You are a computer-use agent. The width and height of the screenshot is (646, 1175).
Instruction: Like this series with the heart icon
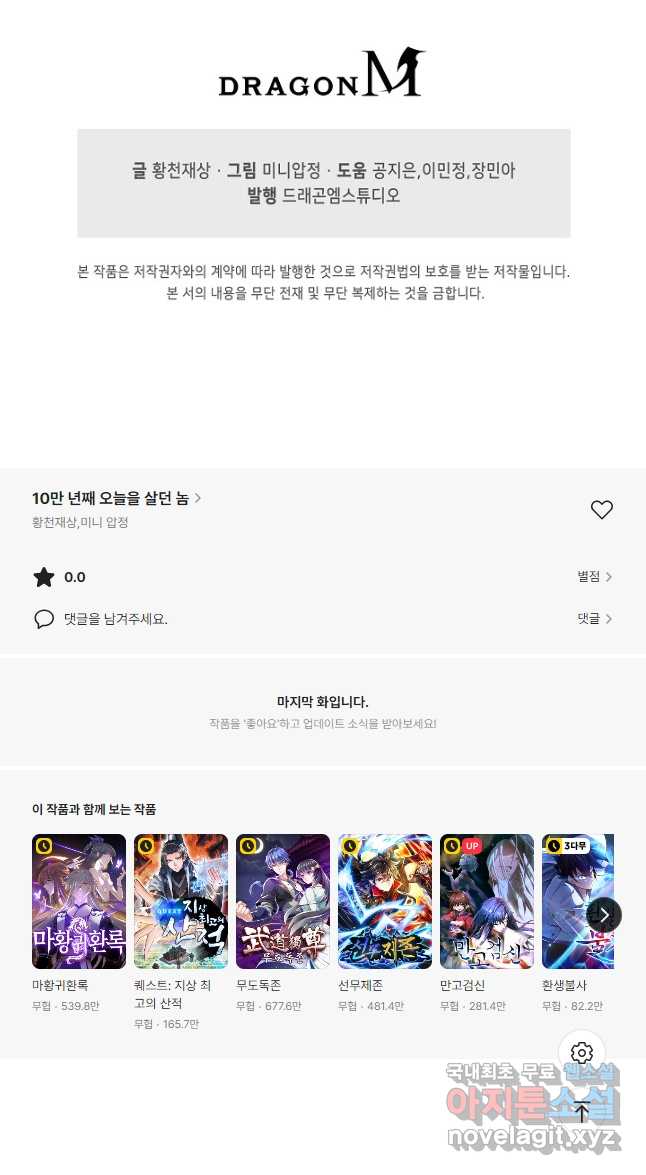[x=601, y=510]
